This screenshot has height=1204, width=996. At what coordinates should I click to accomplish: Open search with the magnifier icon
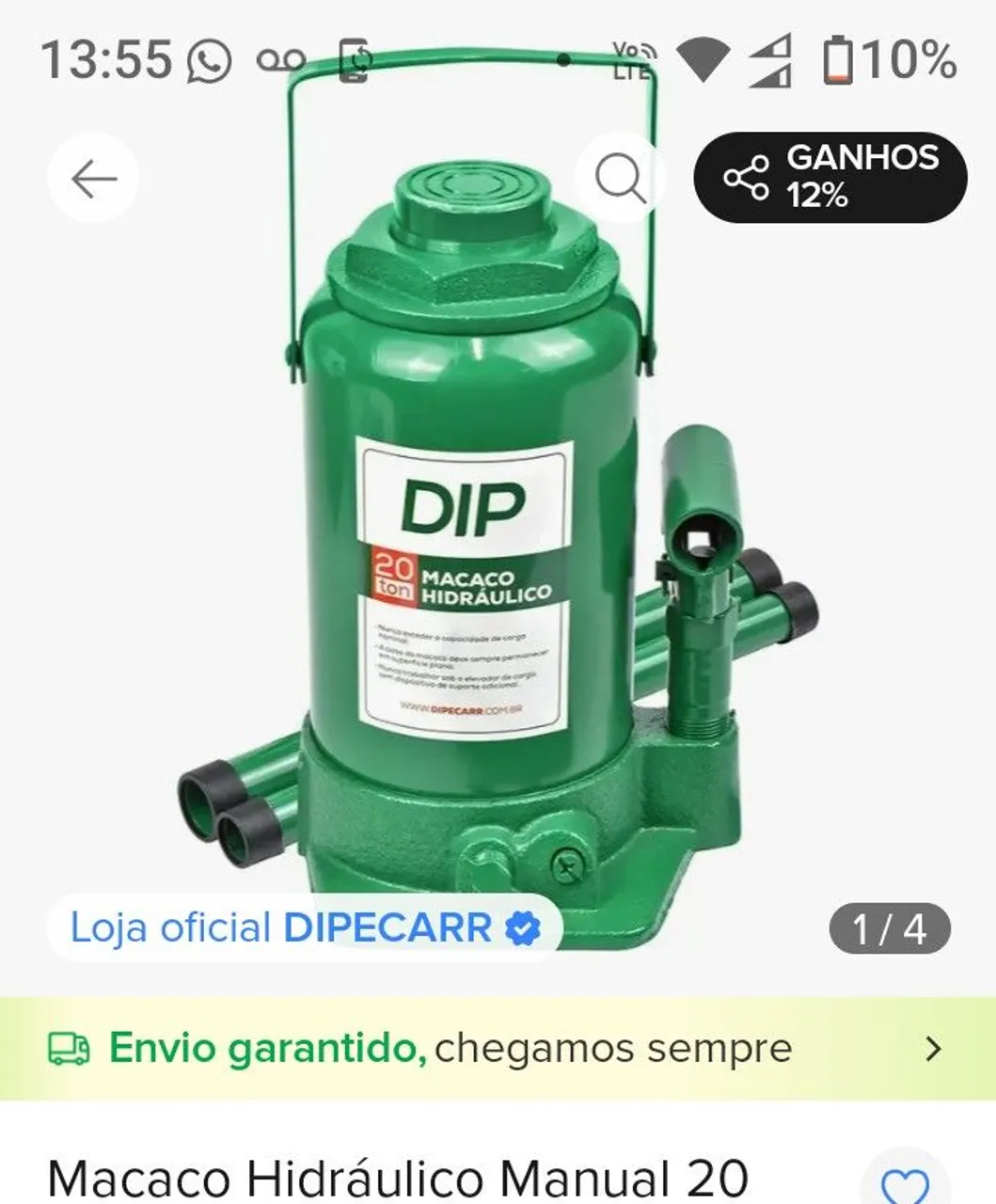tap(621, 178)
